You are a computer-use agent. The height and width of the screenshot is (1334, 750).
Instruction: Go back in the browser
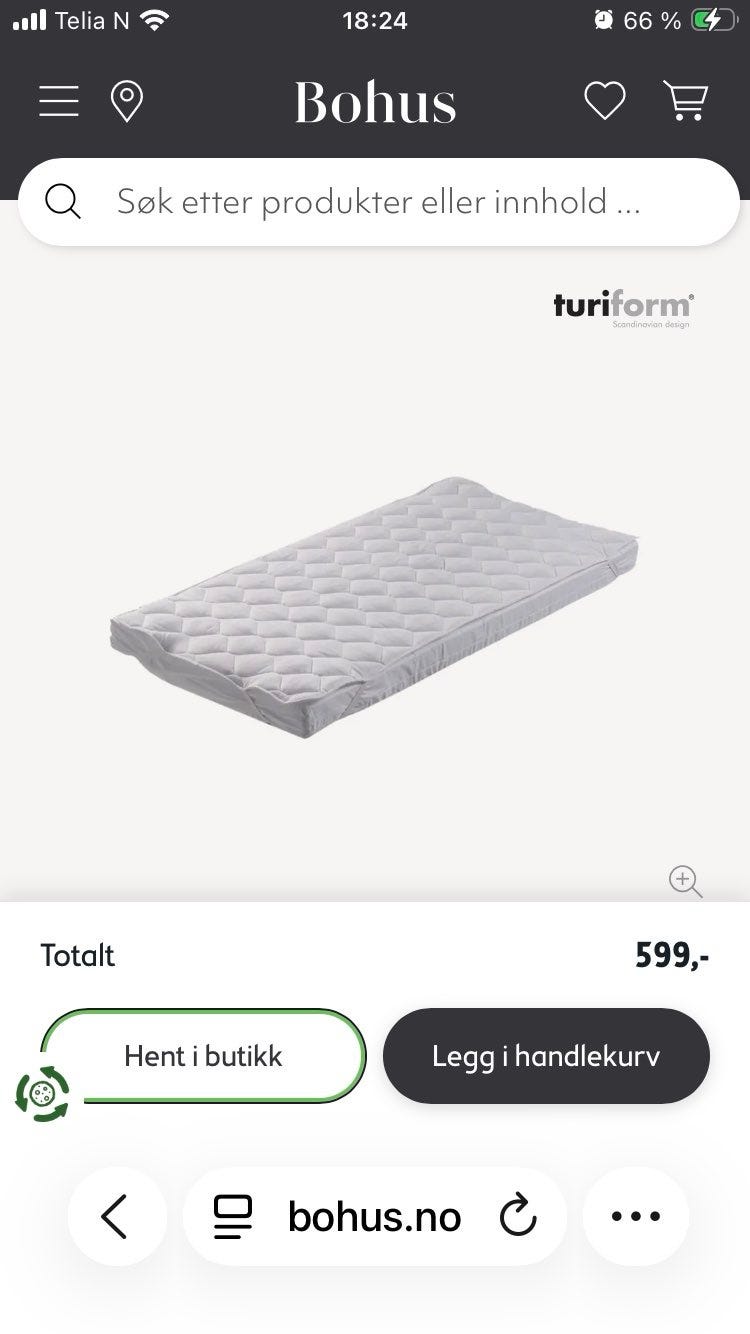[x=116, y=1217]
